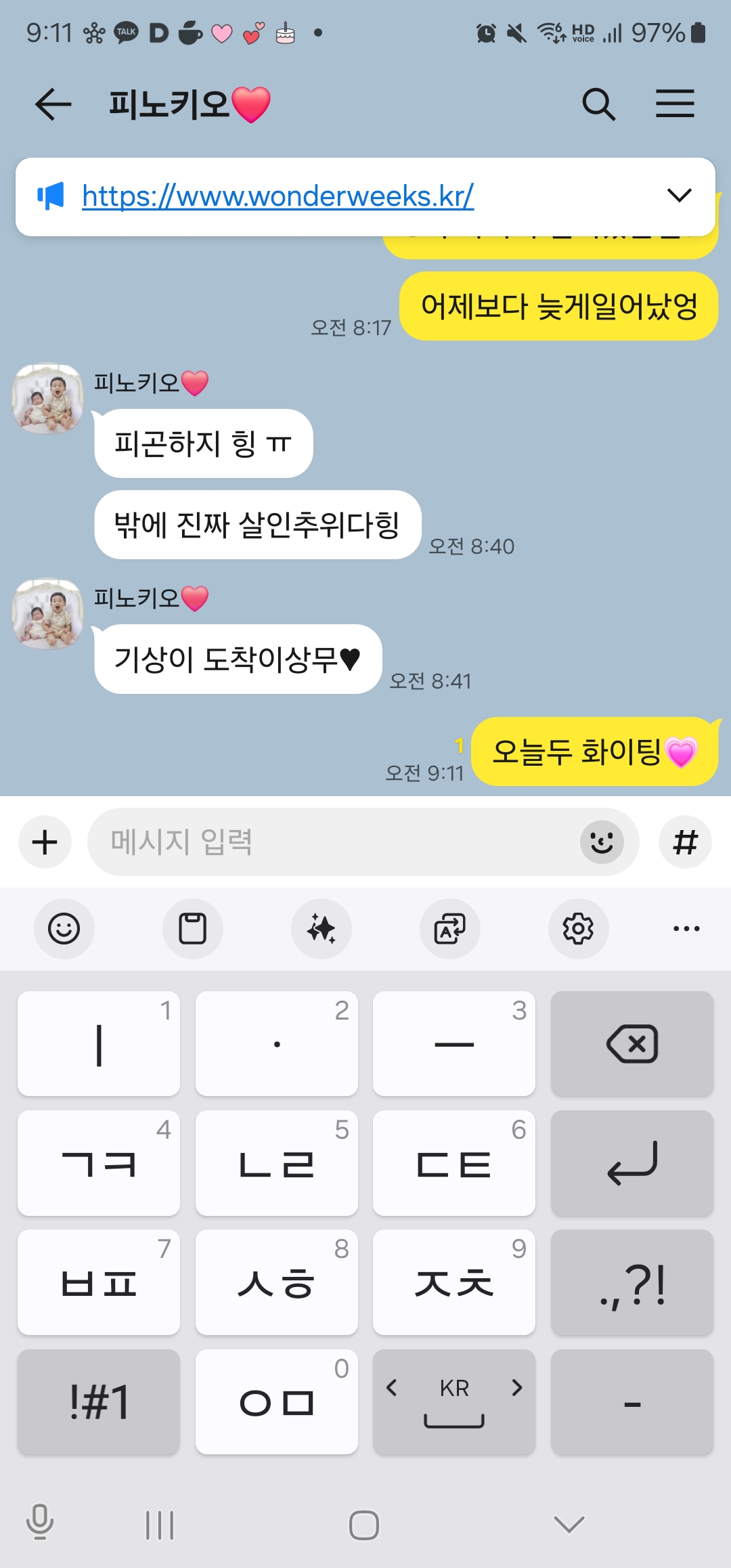The width and height of the screenshot is (731, 1568).
Task: Tap the backspace key
Action: click(x=632, y=1043)
